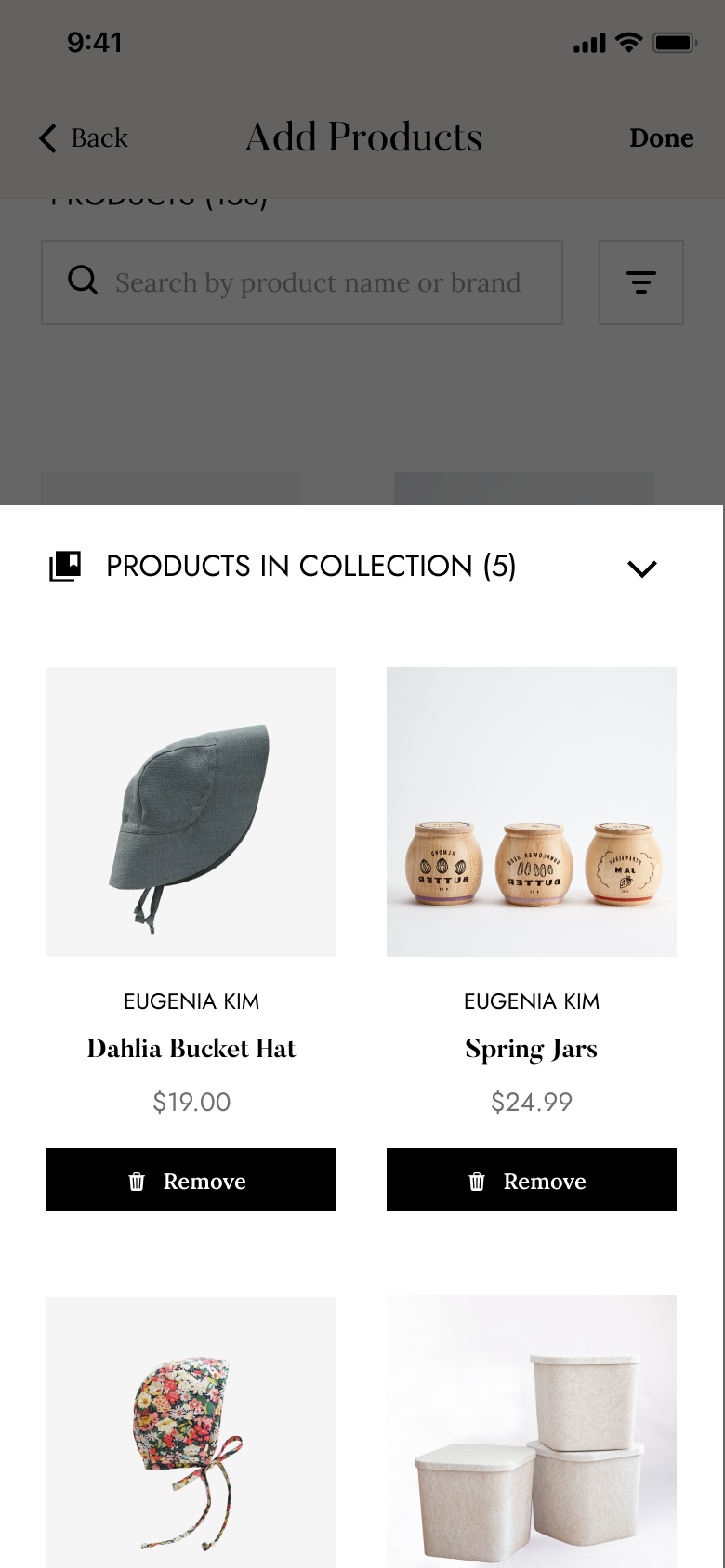Open the floral bonnet product image
The height and width of the screenshot is (1568, 725).
(x=191, y=1431)
